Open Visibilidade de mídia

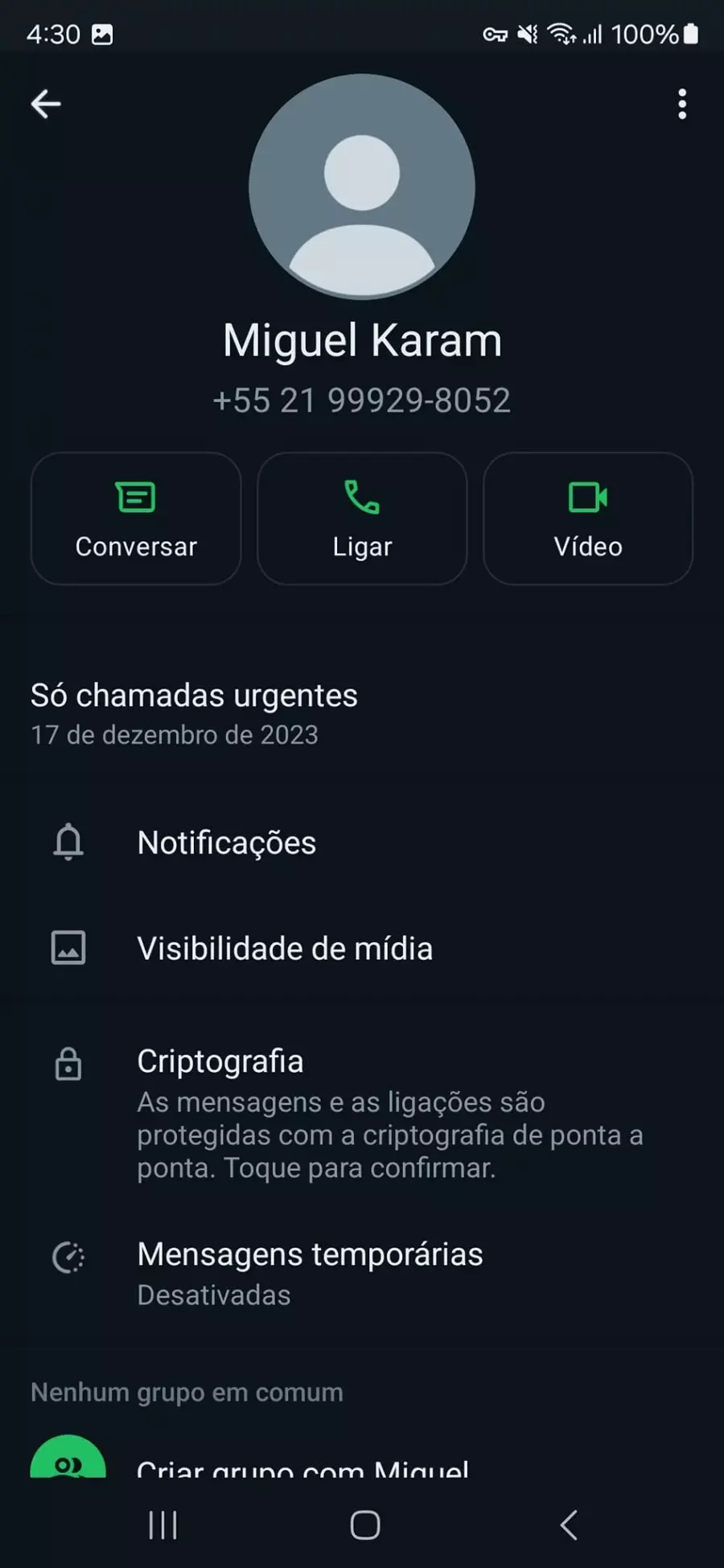362,948
